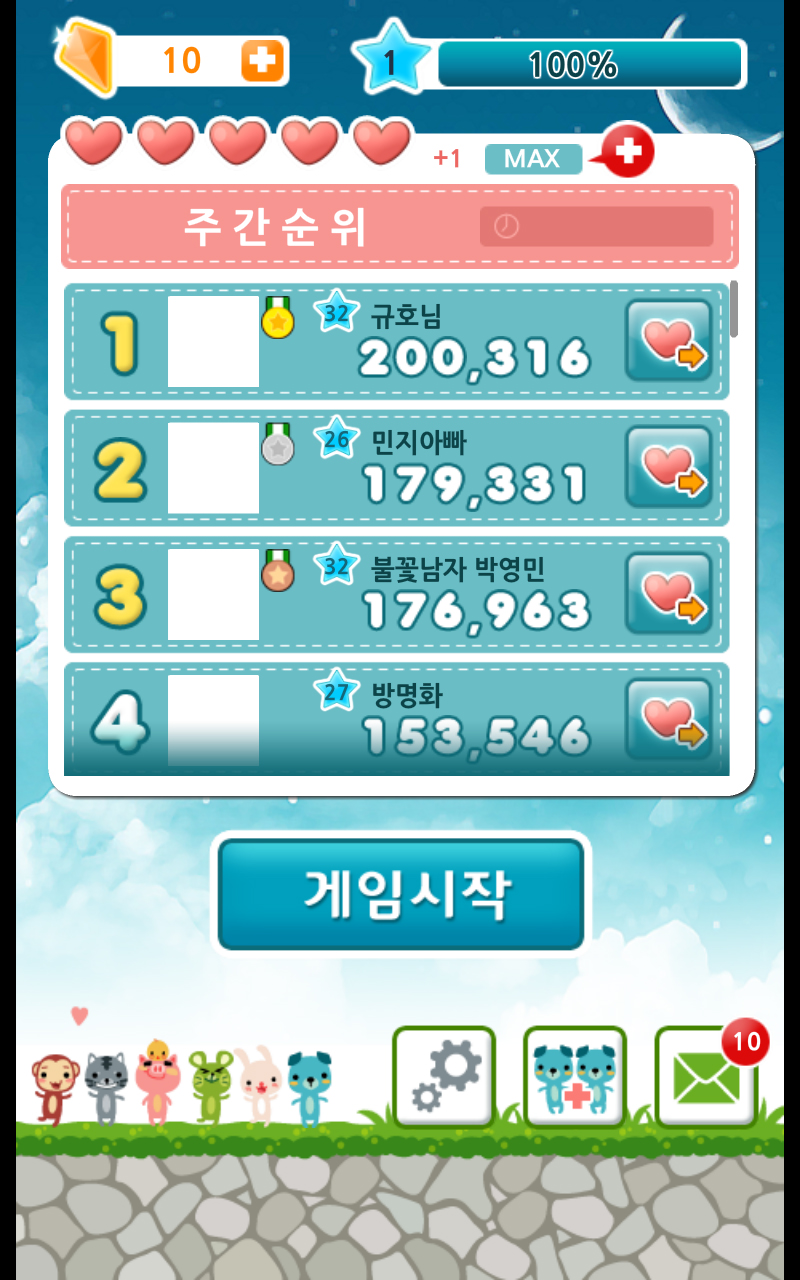Send a heart to 불꽃남자 박영민

pyautogui.click(x=669, y=594)
